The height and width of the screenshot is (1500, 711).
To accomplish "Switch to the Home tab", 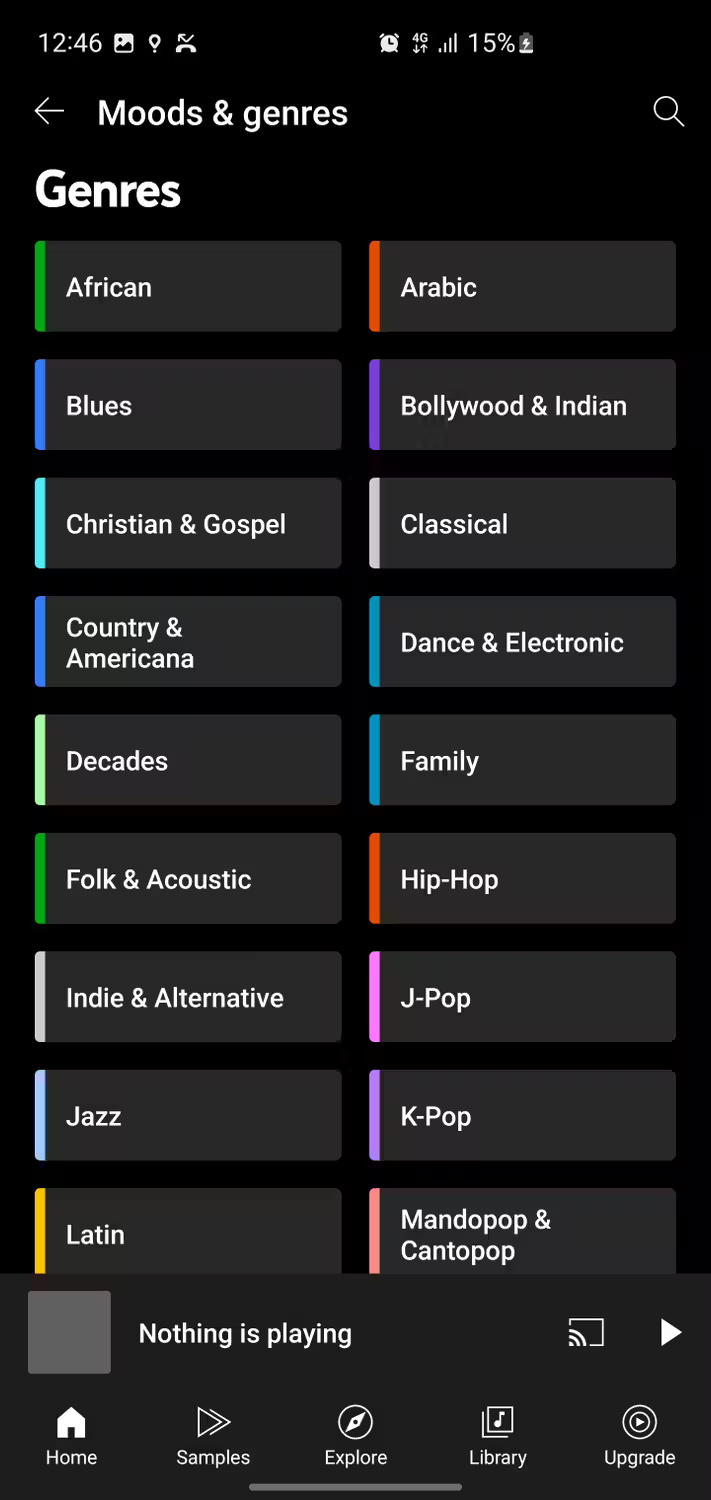I will (71, 1436).
